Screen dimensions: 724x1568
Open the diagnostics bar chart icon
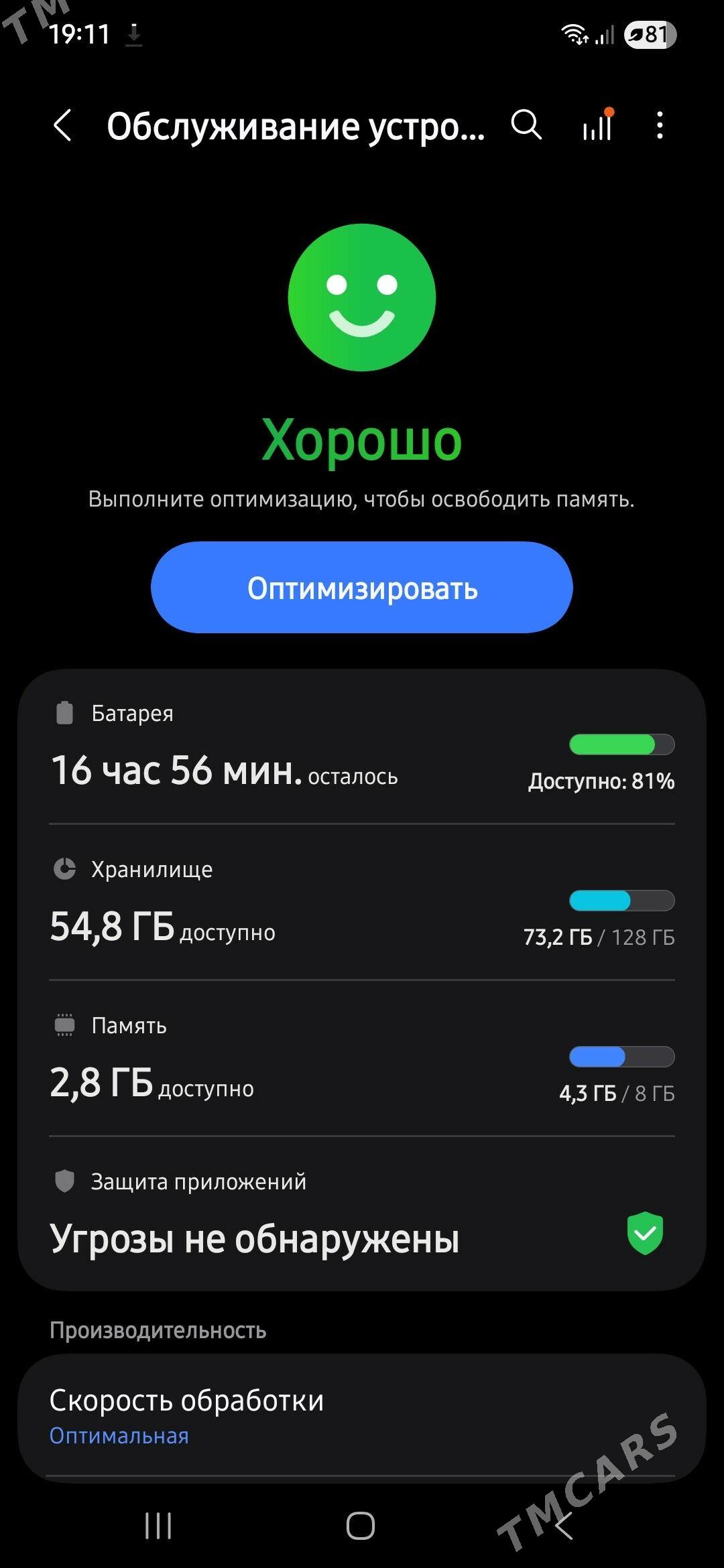(x=597, y=125)
